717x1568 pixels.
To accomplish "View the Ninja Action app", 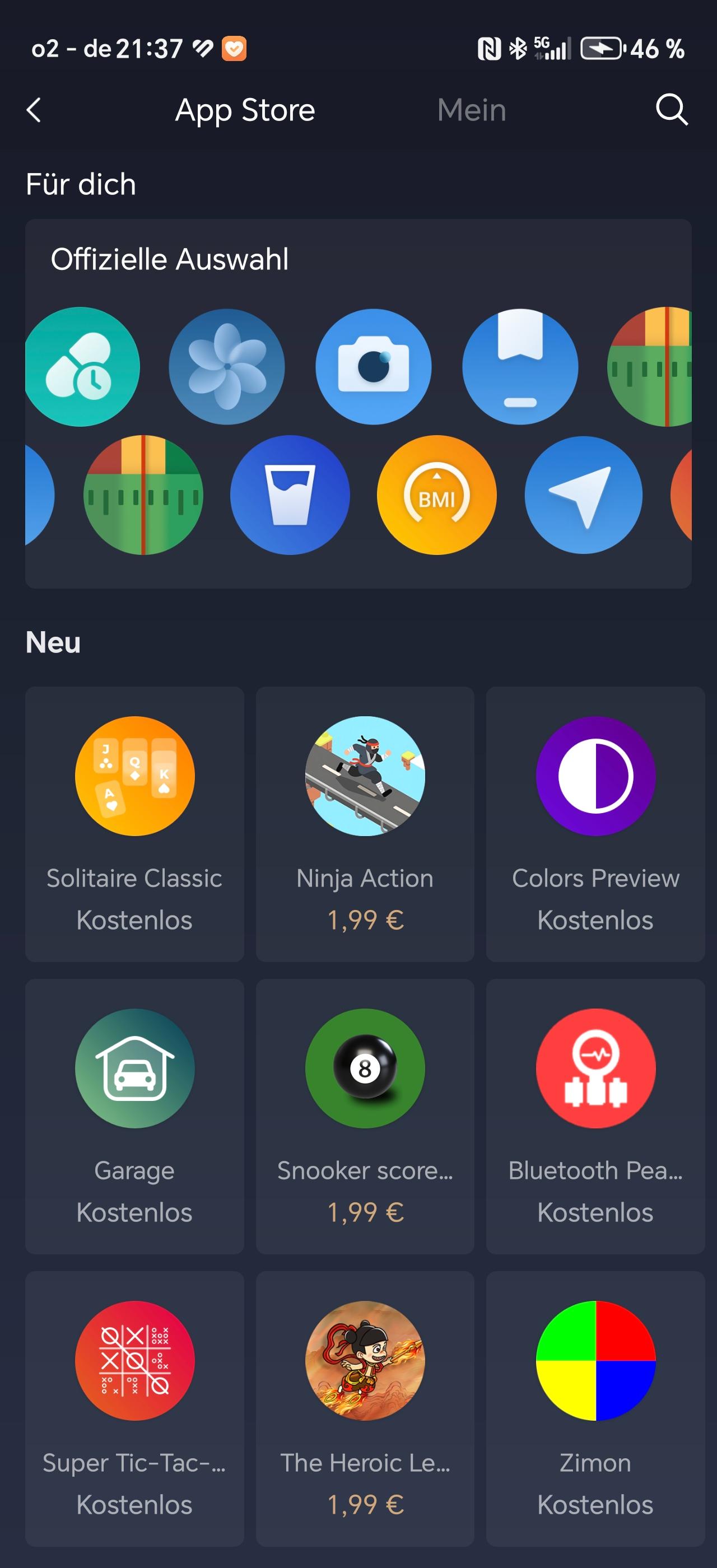I will (365, 824).
